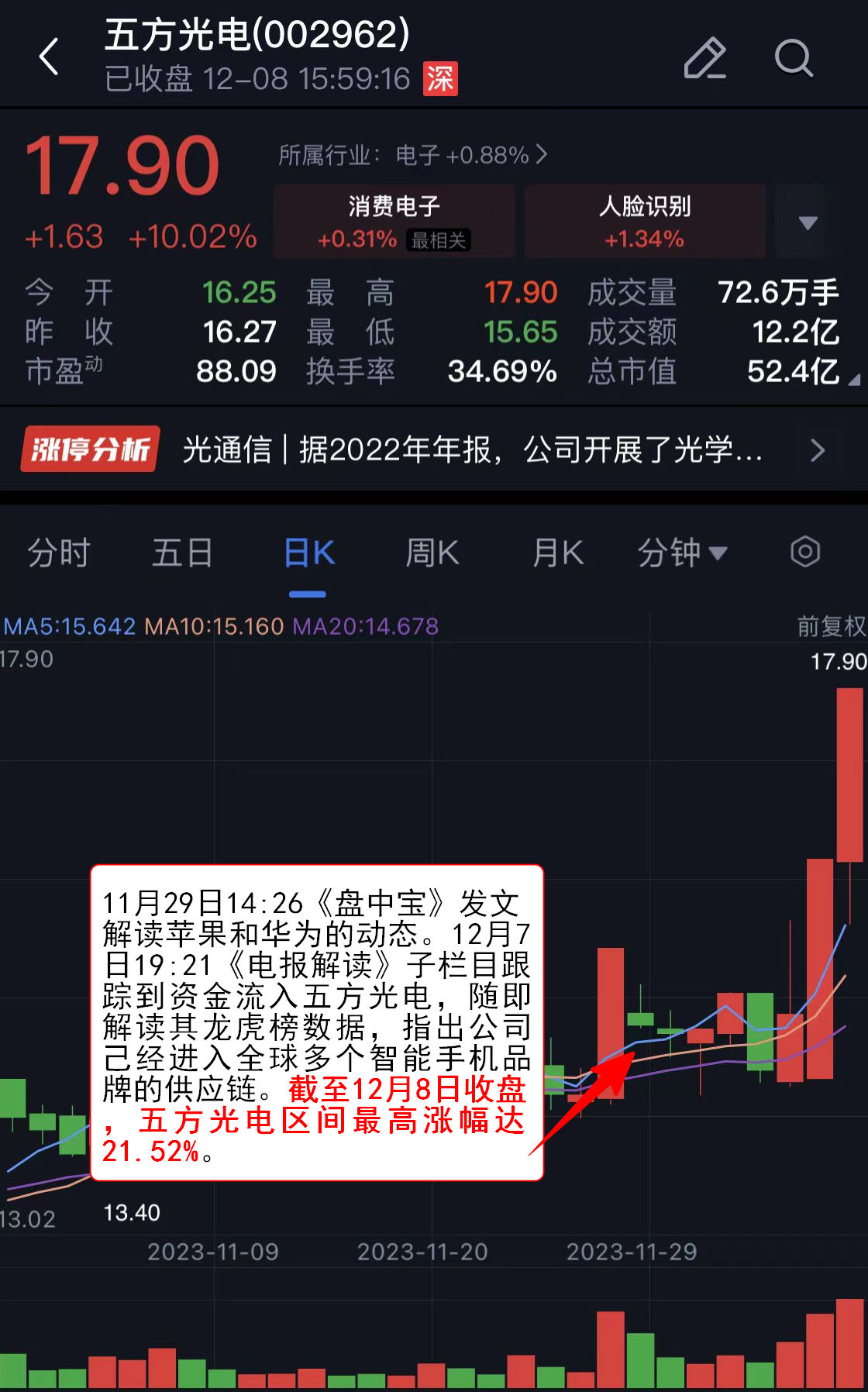868x1392 pixels.
Task: Switch to the 五日 chart tab
Action: point(182,553)
